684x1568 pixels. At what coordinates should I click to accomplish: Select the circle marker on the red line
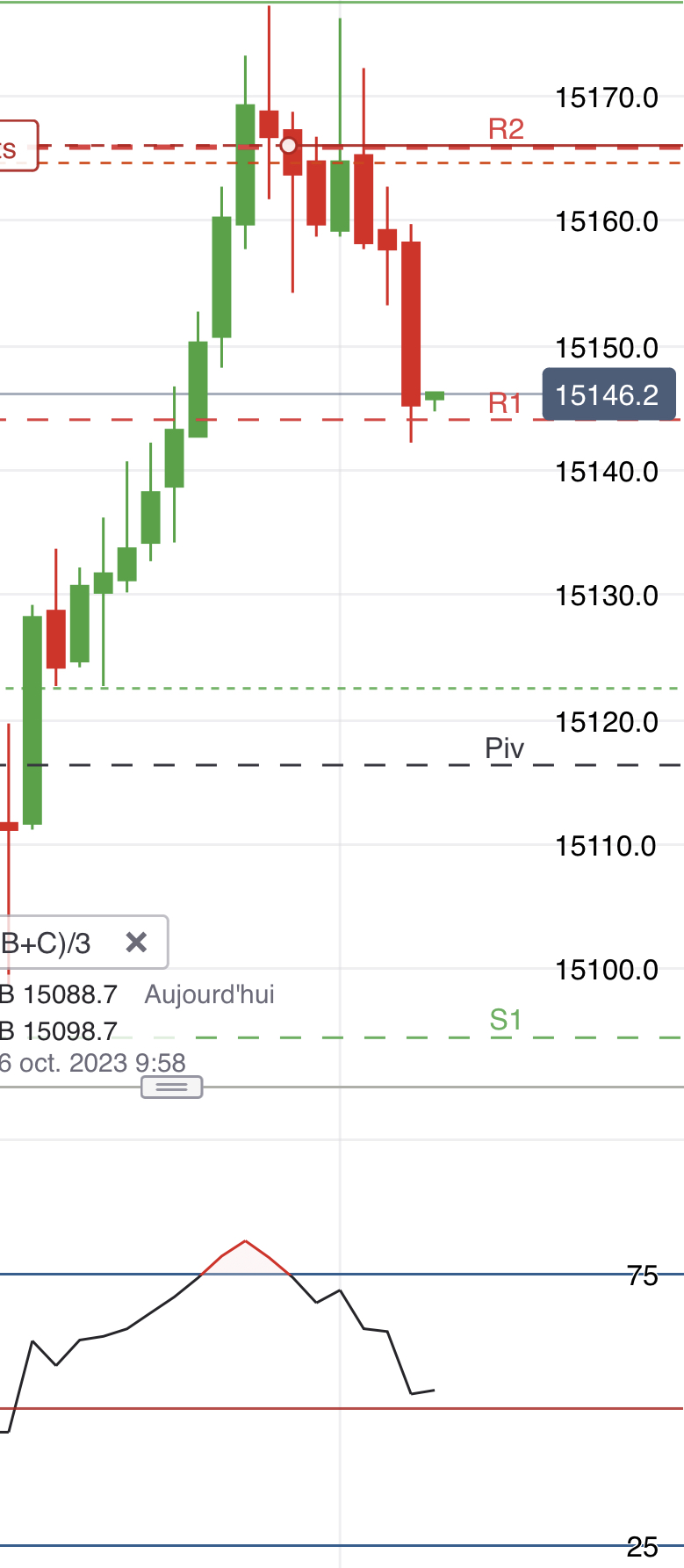coord(289,145)
